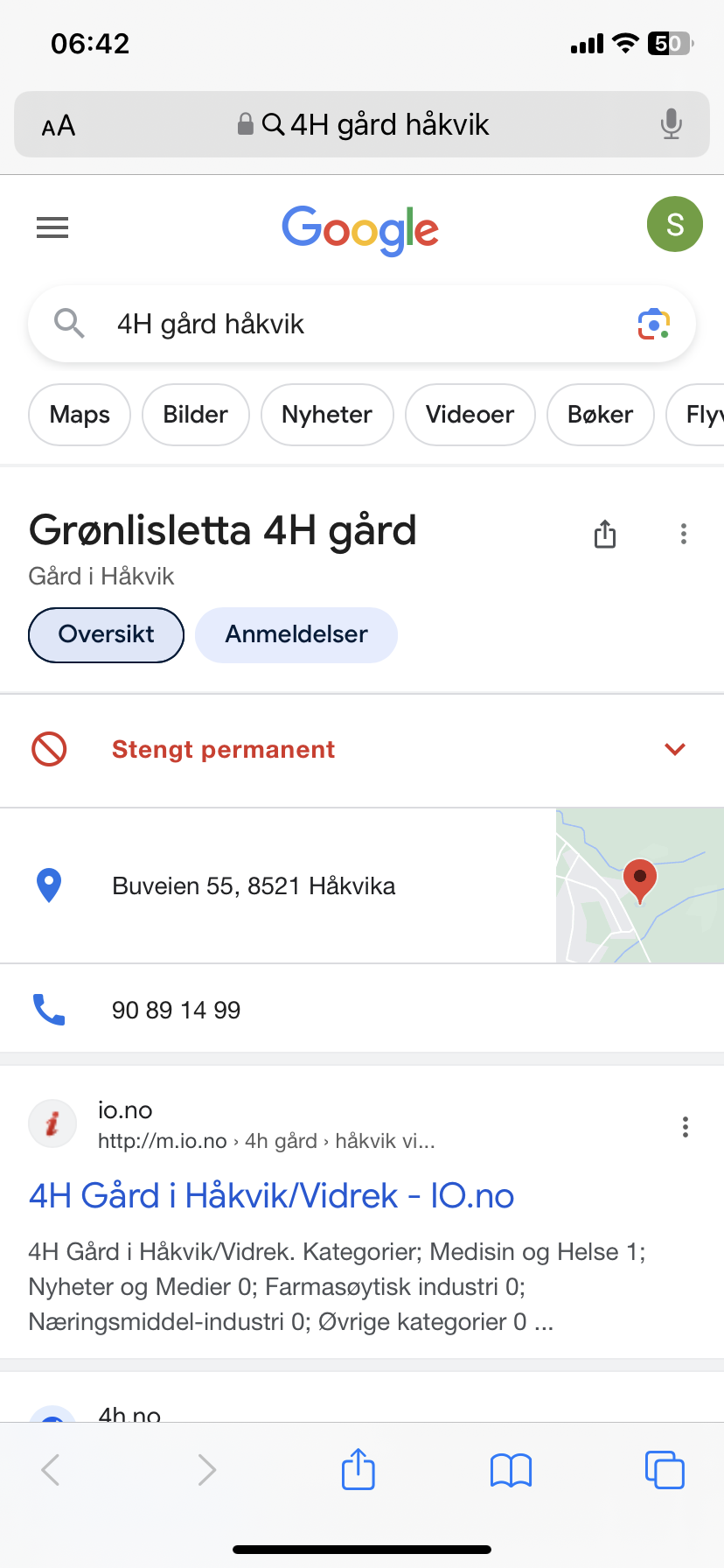Image resolution: width=724 pixels, height=1568 pixels.
Task: Open Safari bookmarks
Action: point(512,1470)
